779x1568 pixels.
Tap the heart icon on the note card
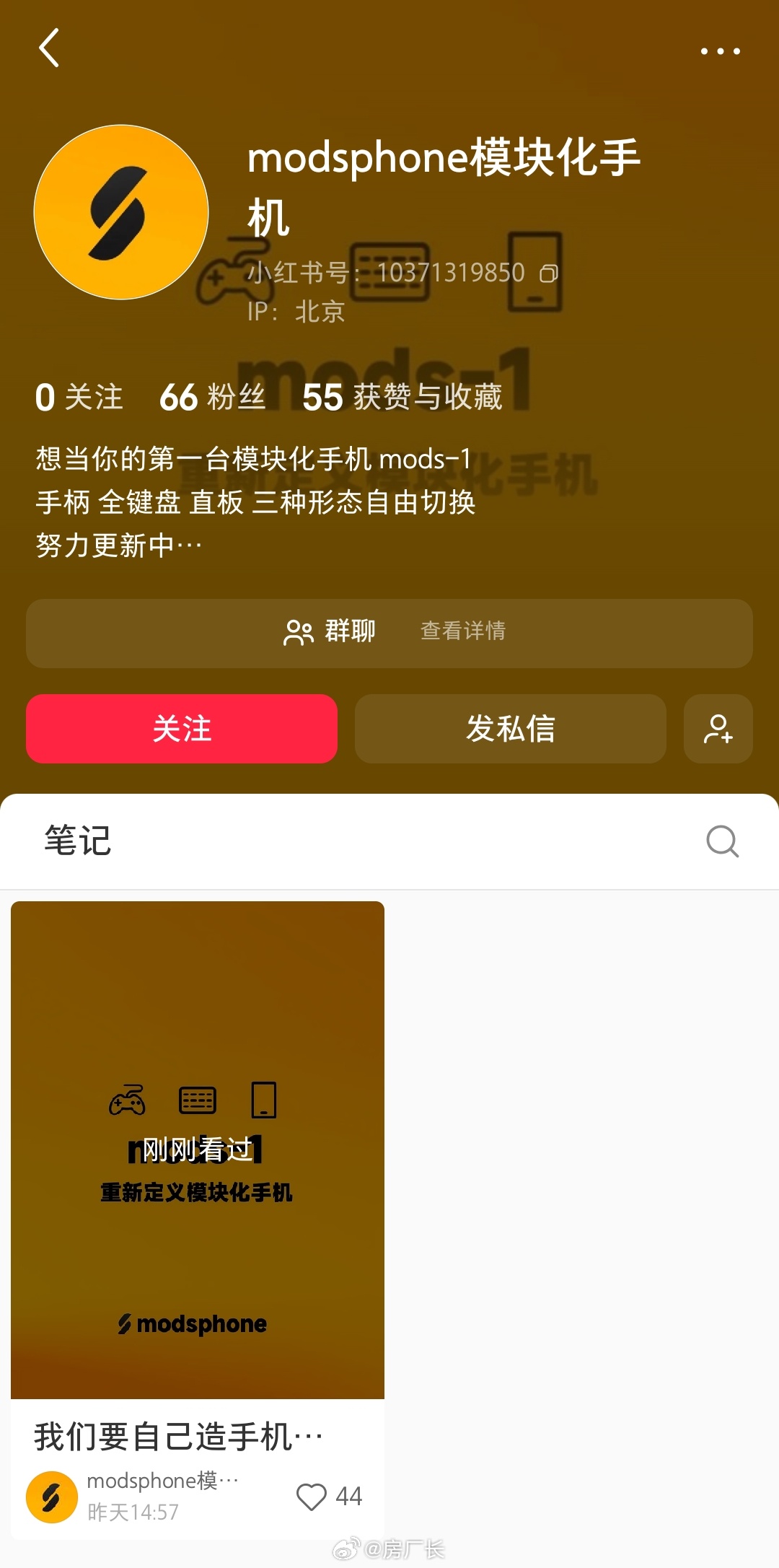coord(315,1497)
